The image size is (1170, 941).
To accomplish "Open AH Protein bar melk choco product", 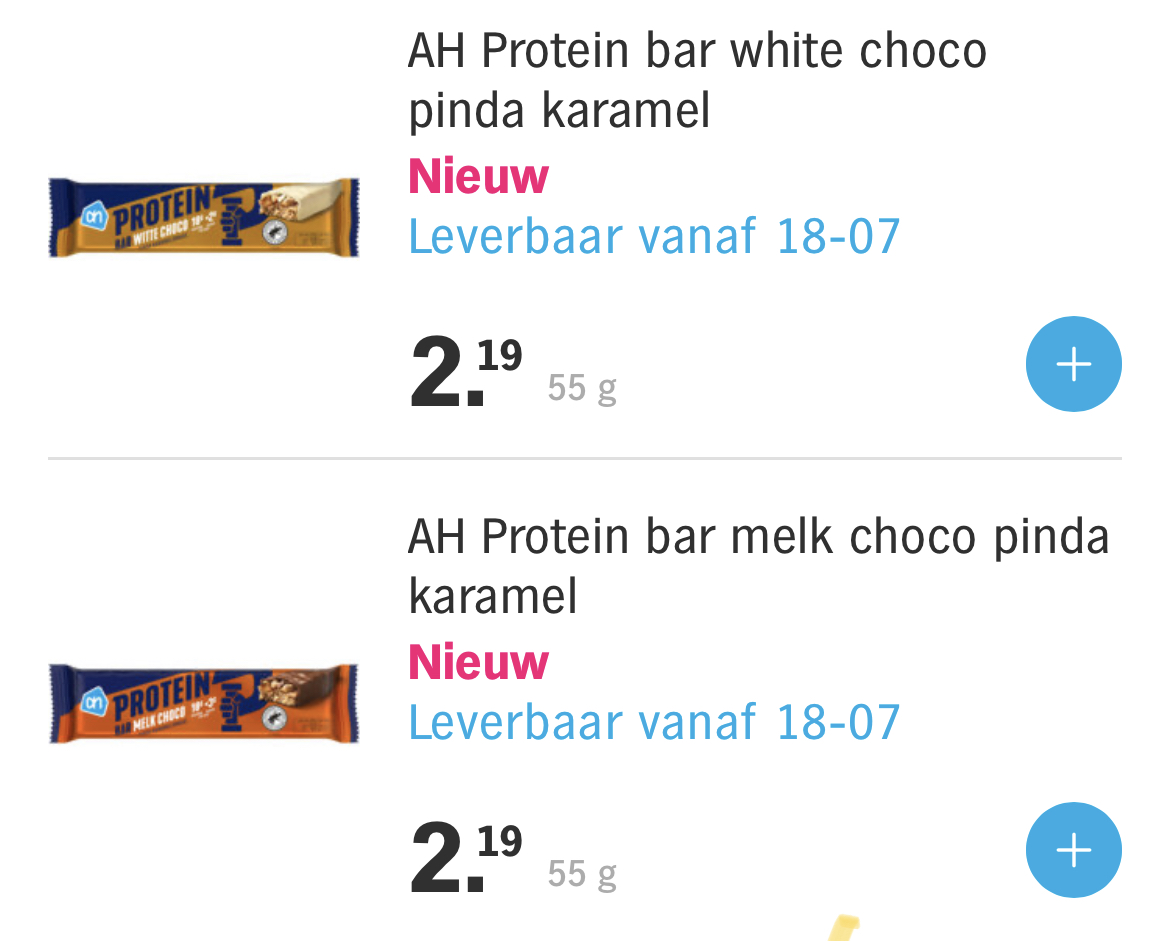I will [757, 566].
